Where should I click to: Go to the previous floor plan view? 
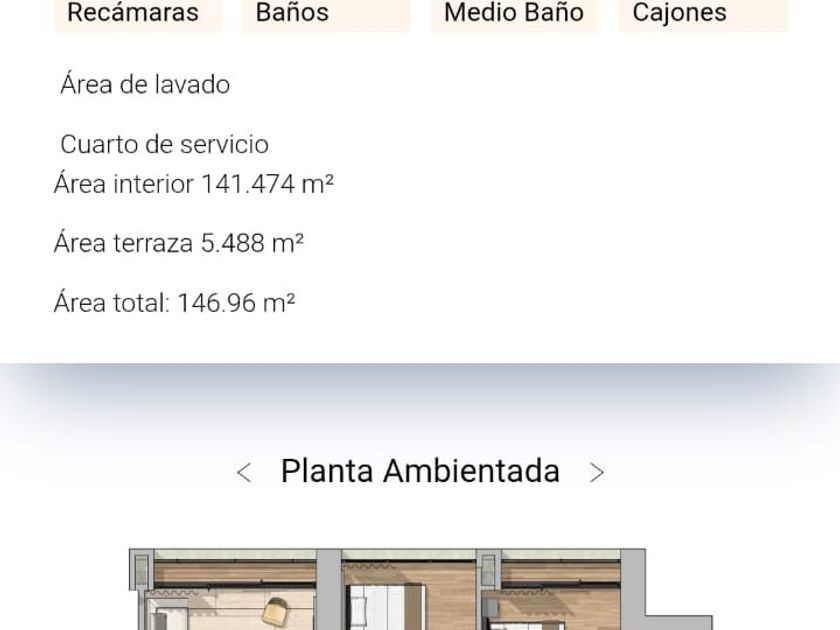(244, 472)
